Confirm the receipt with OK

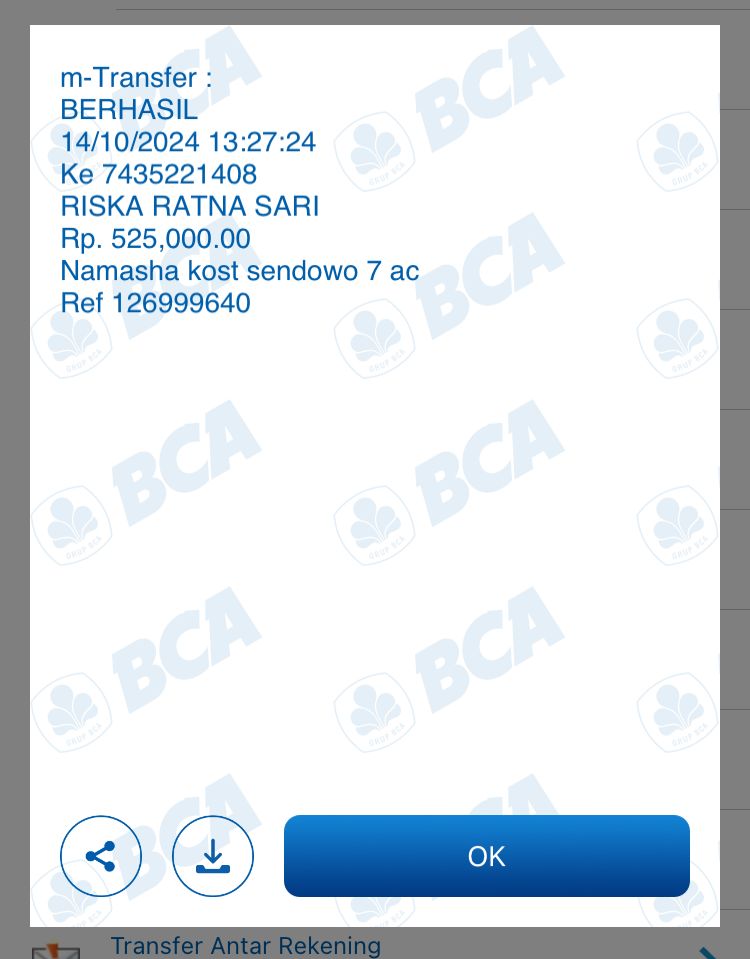tap(487, 856)
